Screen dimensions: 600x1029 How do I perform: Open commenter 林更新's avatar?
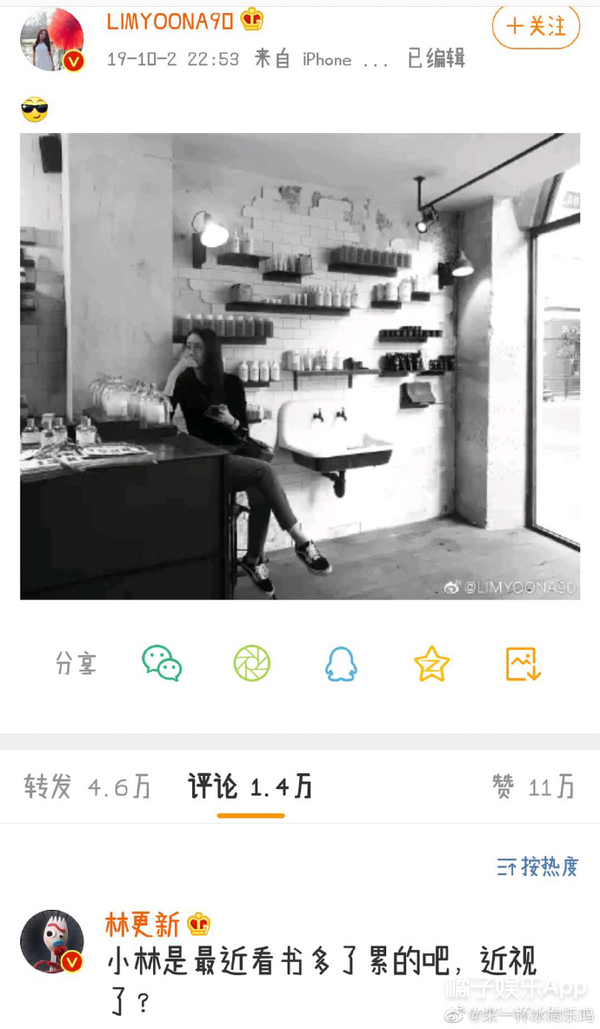[52, 940]
